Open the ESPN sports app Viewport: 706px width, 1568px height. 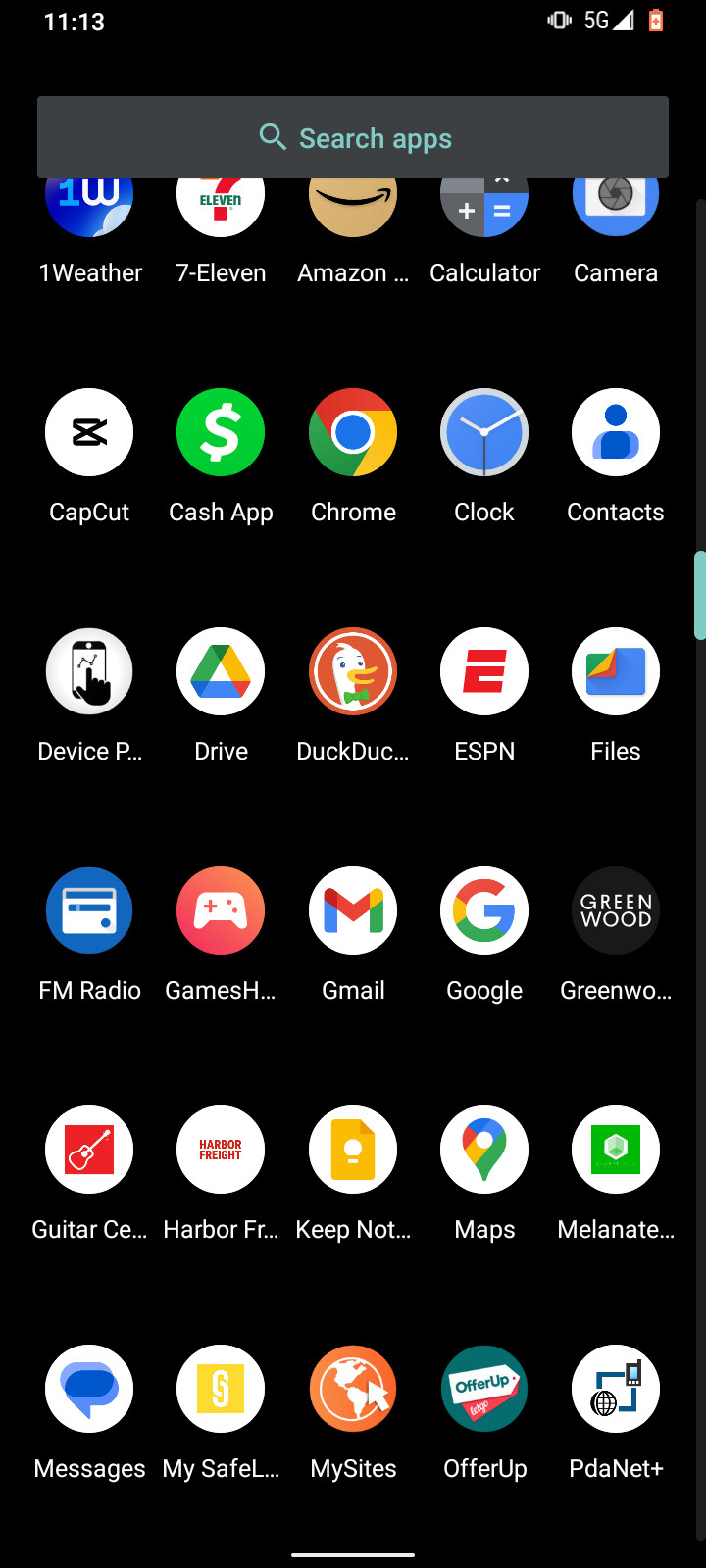pyautogui.click(x=484, y=671)
